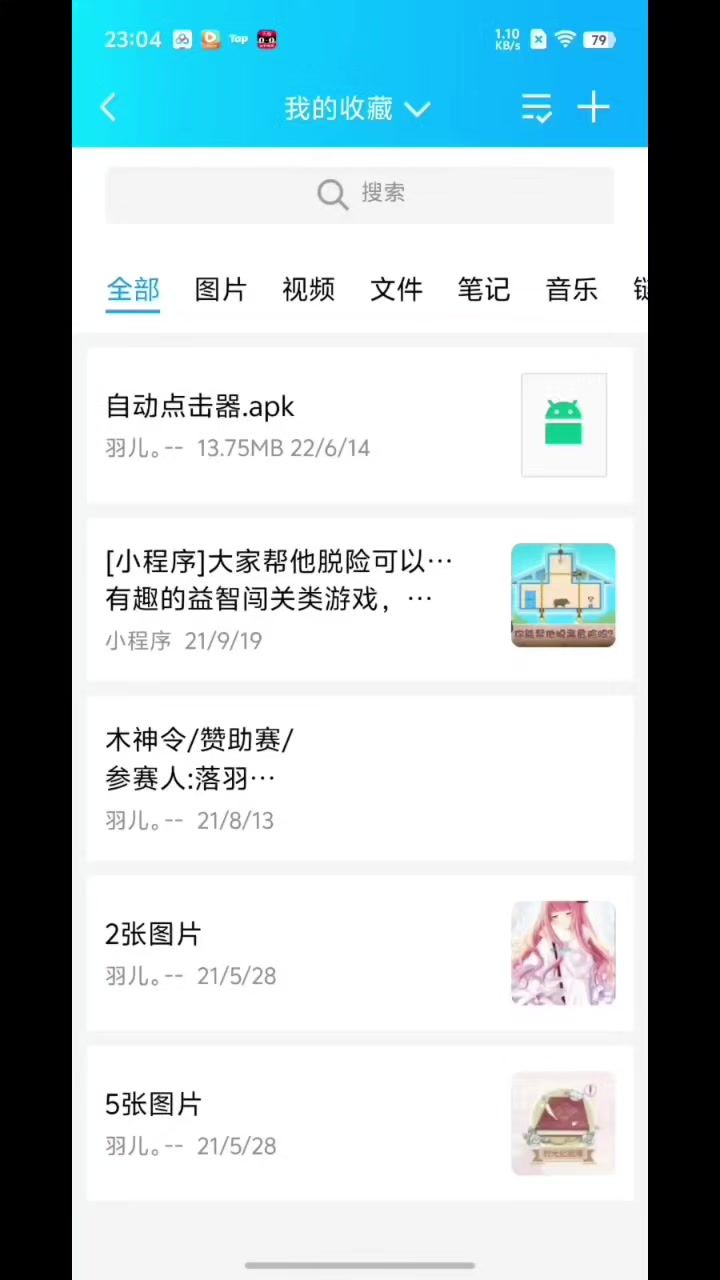The image size is (720, 1280).
Task: Tap the 搜索 search box
Action: click(x=360, y=194)
